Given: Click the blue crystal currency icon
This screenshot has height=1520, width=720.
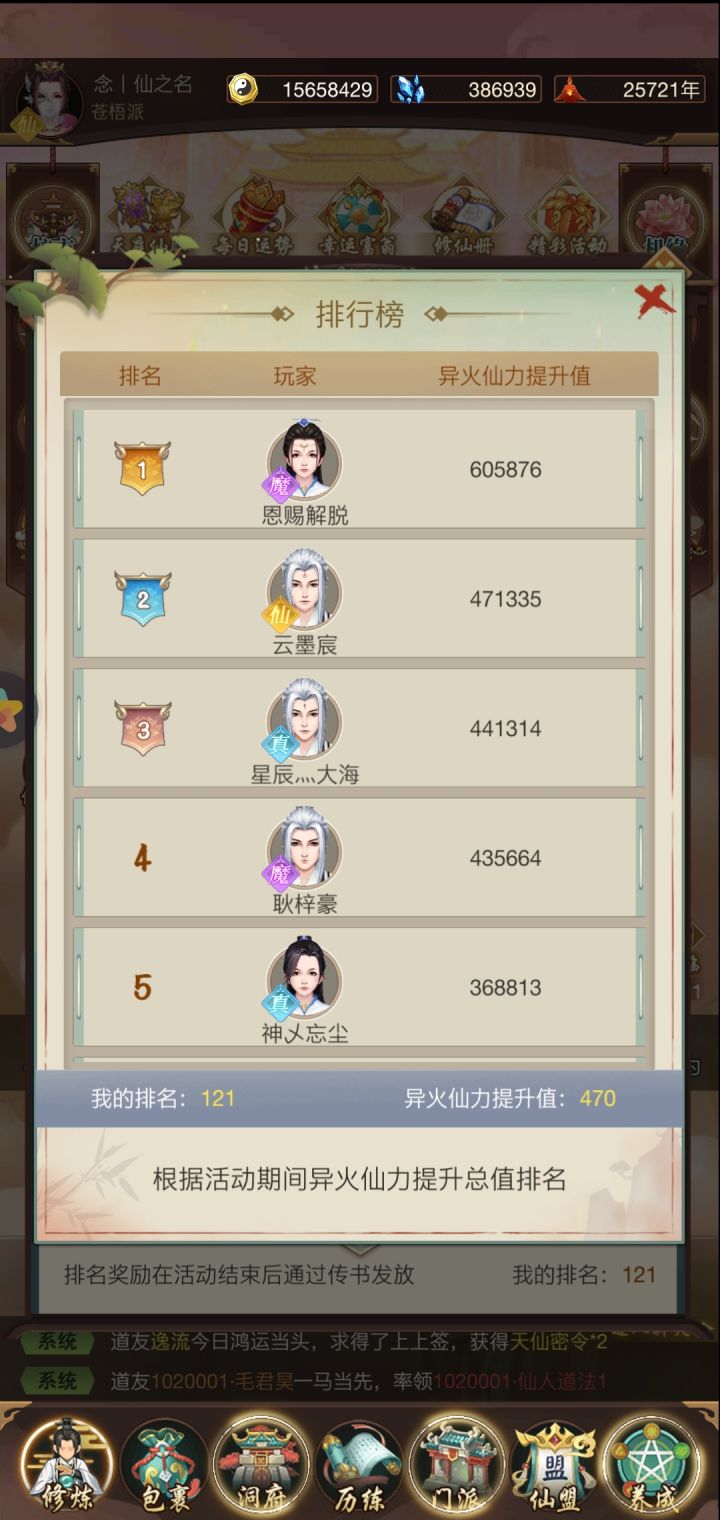Looking at the screenshot, I should 409,89.
